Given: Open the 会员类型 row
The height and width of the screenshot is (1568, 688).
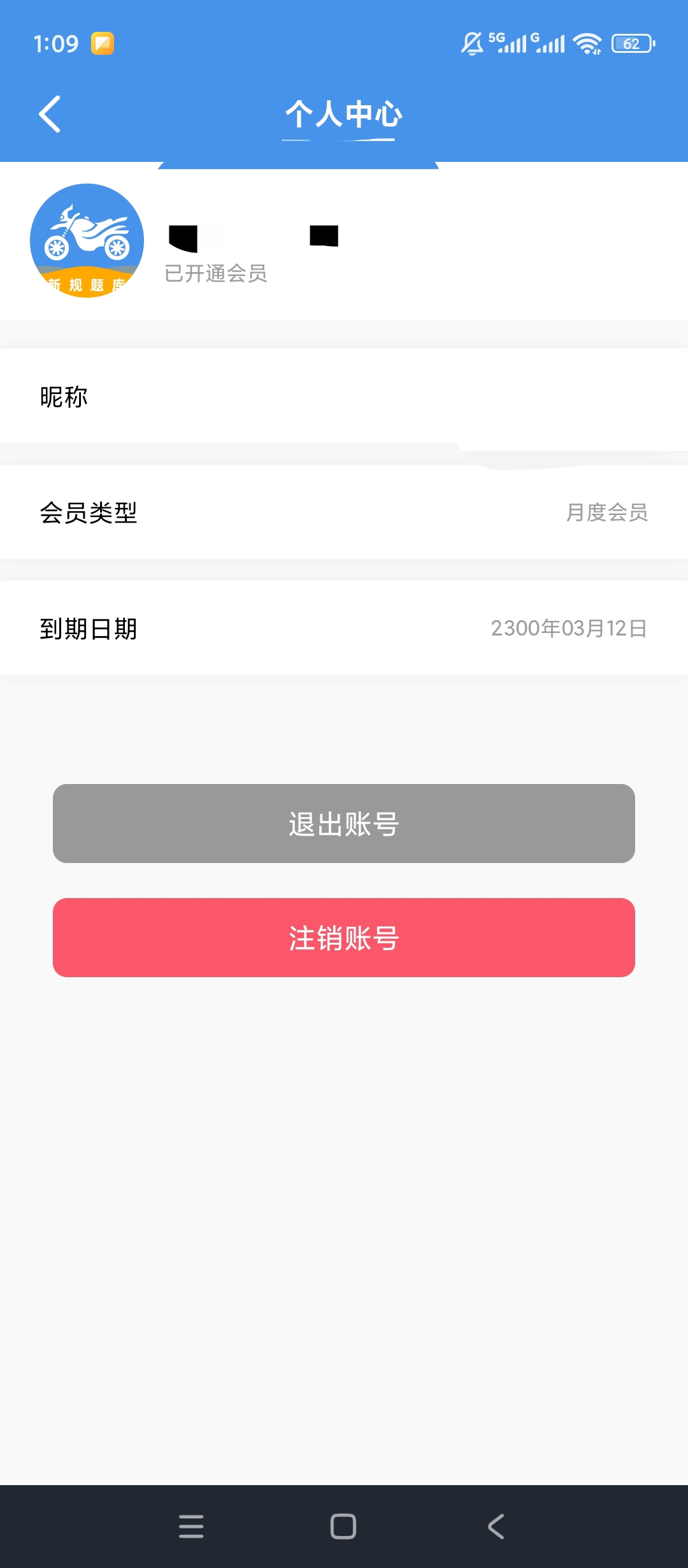Looking at the screenshot, I should click(344, 512).
